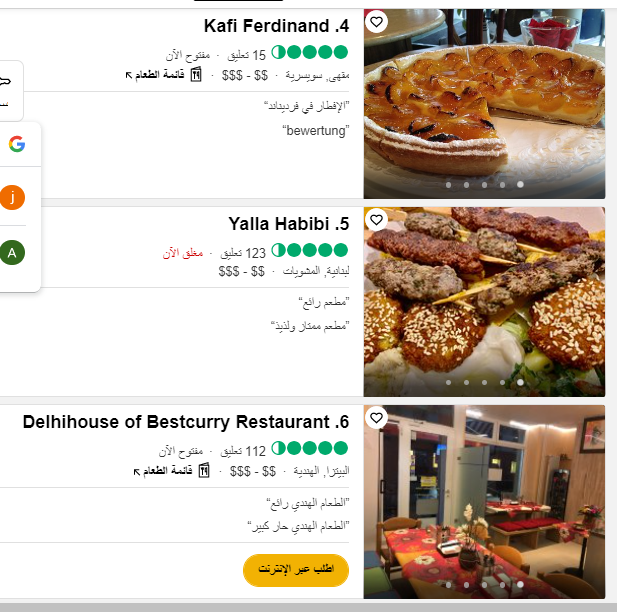This screenshot has height=612, width=617.
Task: Save Delhihouse of Bestcurry to favorites
Action: click(x=376, y=417)
